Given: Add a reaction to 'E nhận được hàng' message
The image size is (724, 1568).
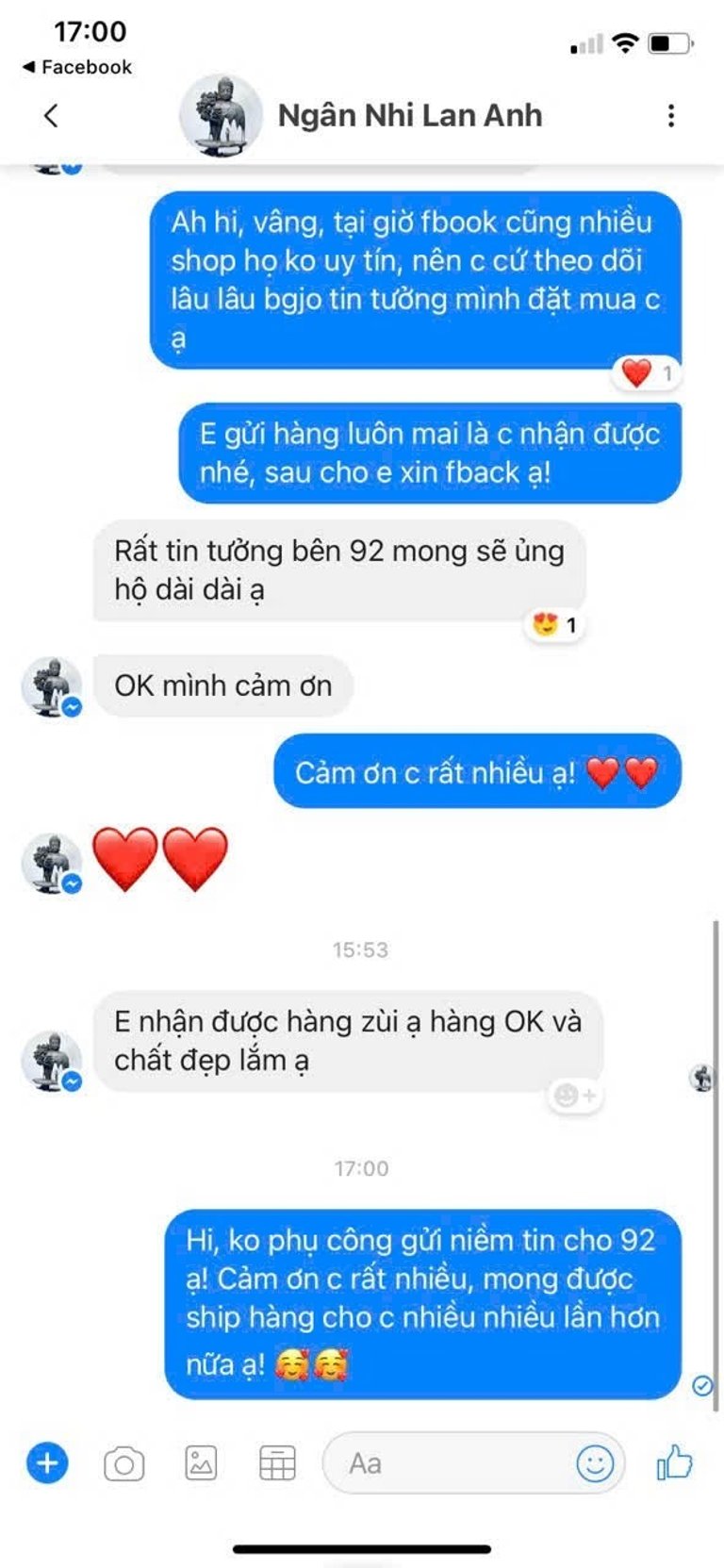Looking at the screenshot, I should [575, 1096].
